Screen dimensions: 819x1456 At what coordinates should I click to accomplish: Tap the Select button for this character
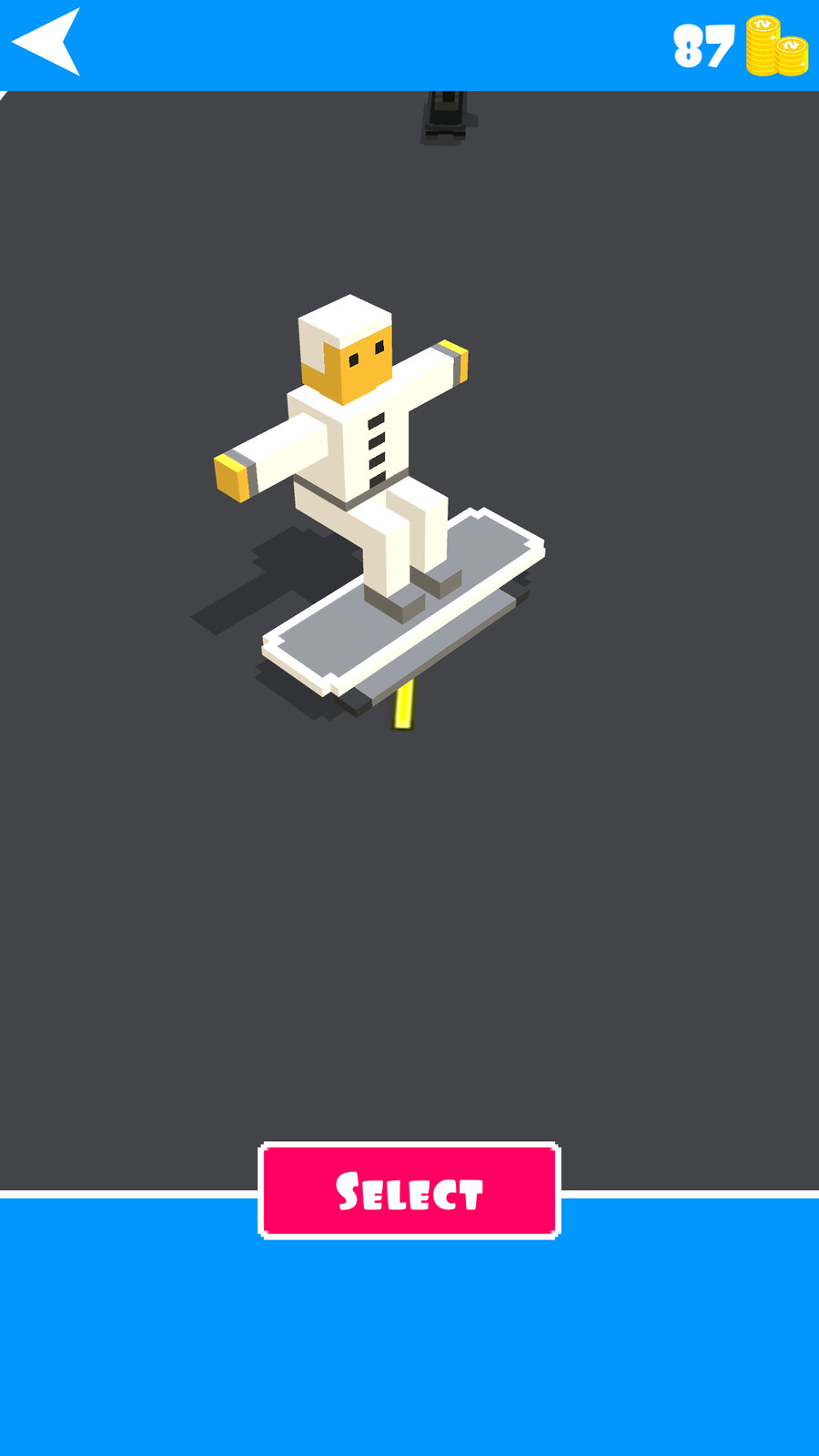coord(409,1190)
